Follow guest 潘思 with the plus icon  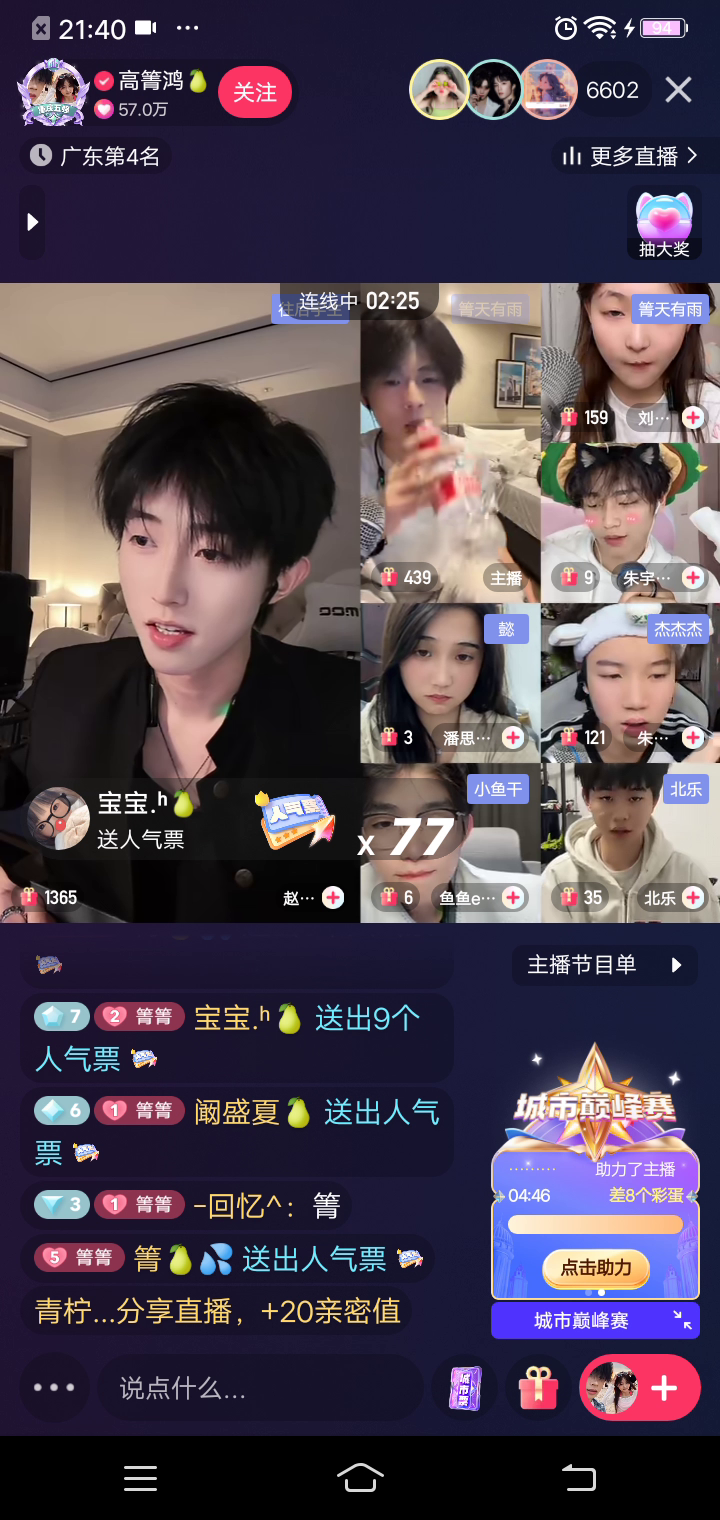coord(513,737)
